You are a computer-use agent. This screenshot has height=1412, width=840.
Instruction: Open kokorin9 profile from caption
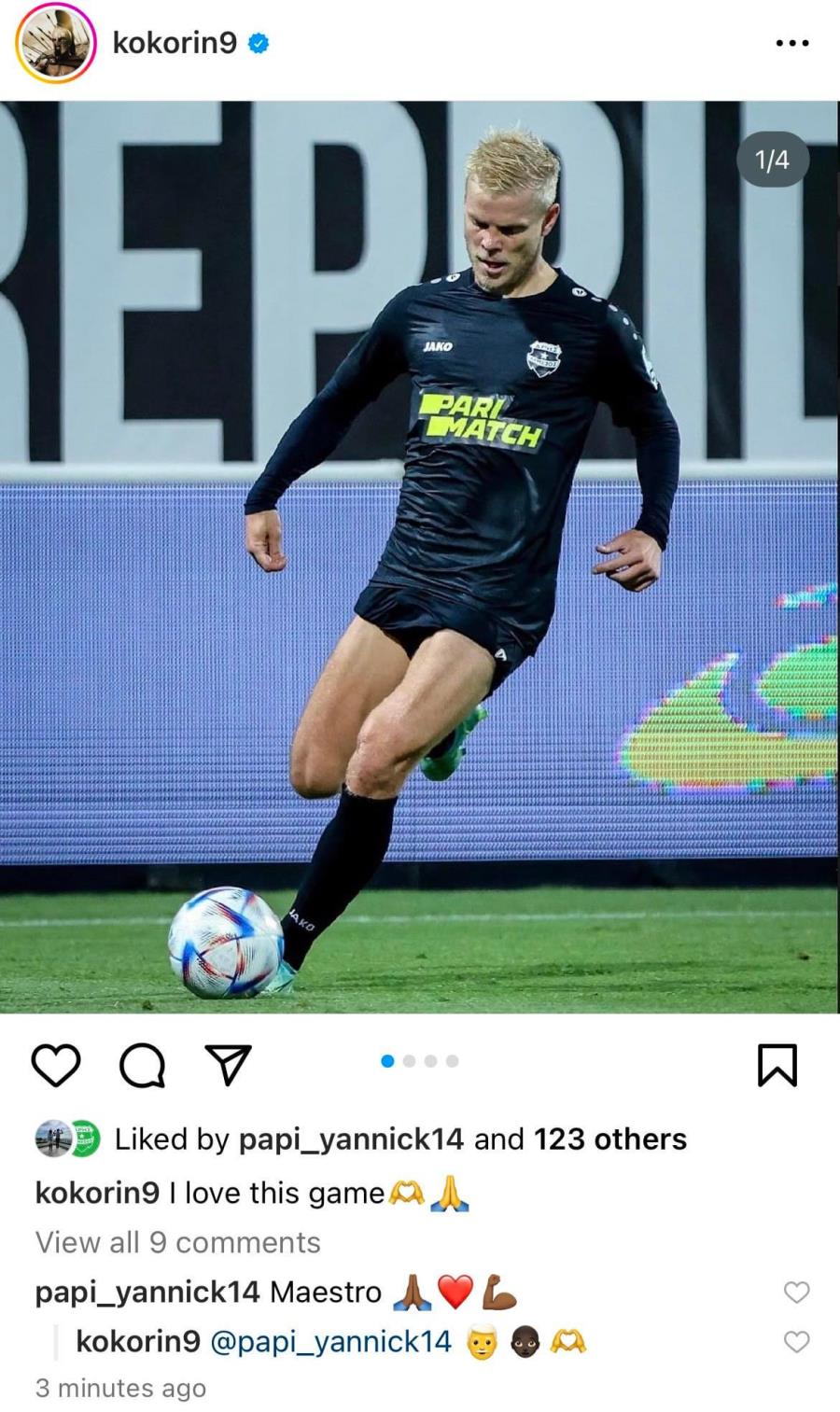click(x=97, y=1194)
